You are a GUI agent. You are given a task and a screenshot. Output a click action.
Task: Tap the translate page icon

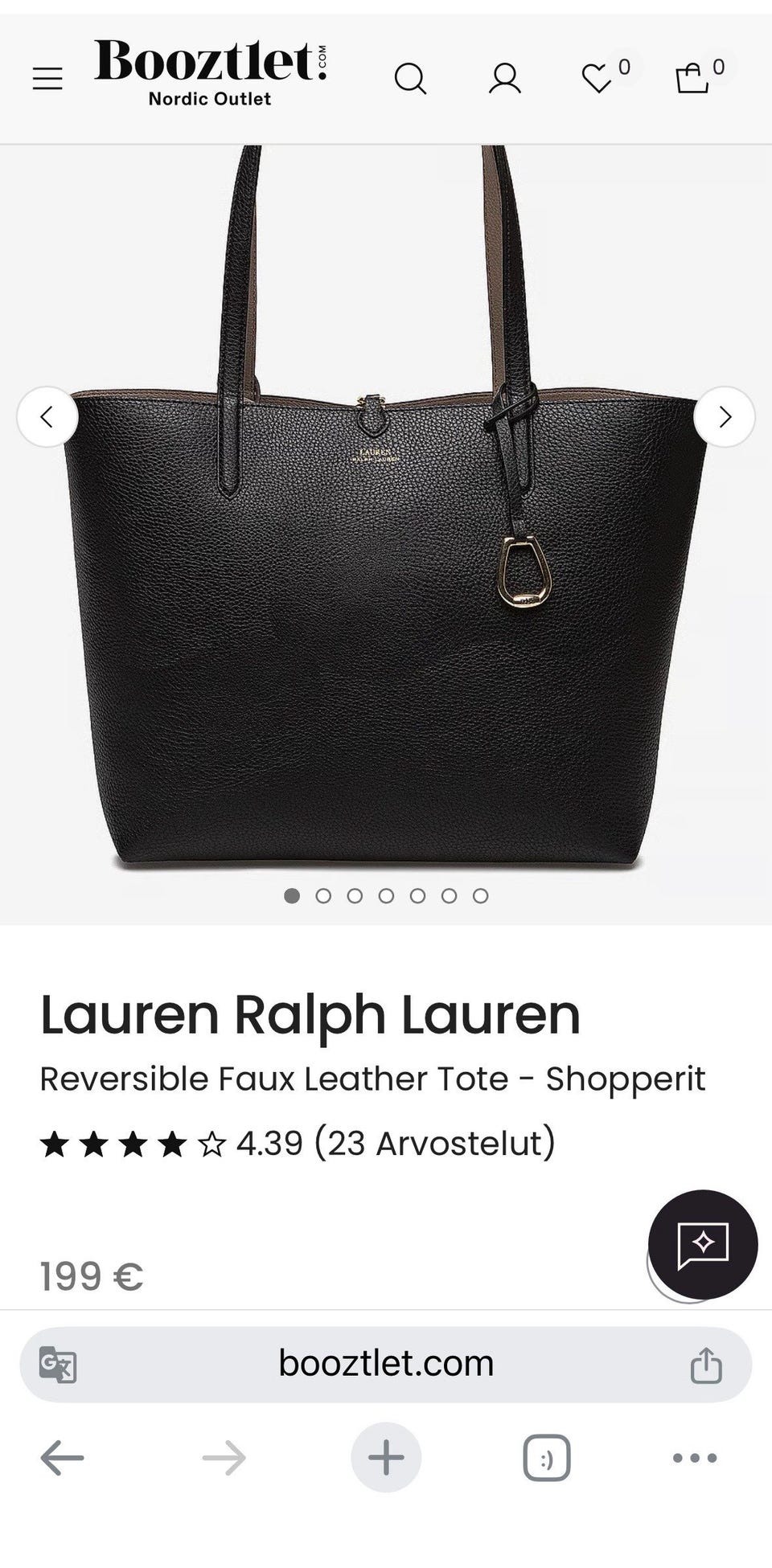58,1364
